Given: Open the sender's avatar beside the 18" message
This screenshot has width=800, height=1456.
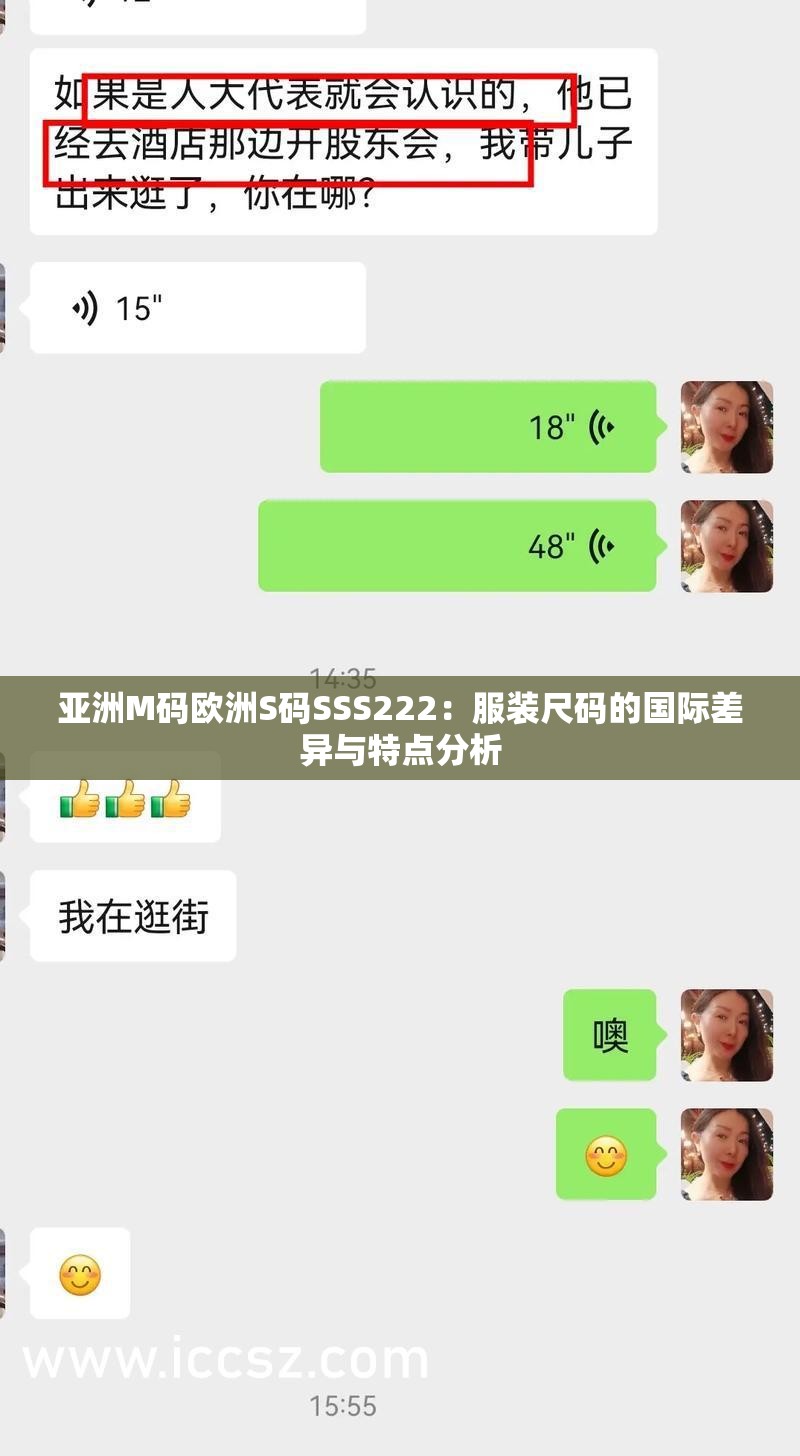Looking at the screenshot, I should pyautogui.click(x=726, y=427).
